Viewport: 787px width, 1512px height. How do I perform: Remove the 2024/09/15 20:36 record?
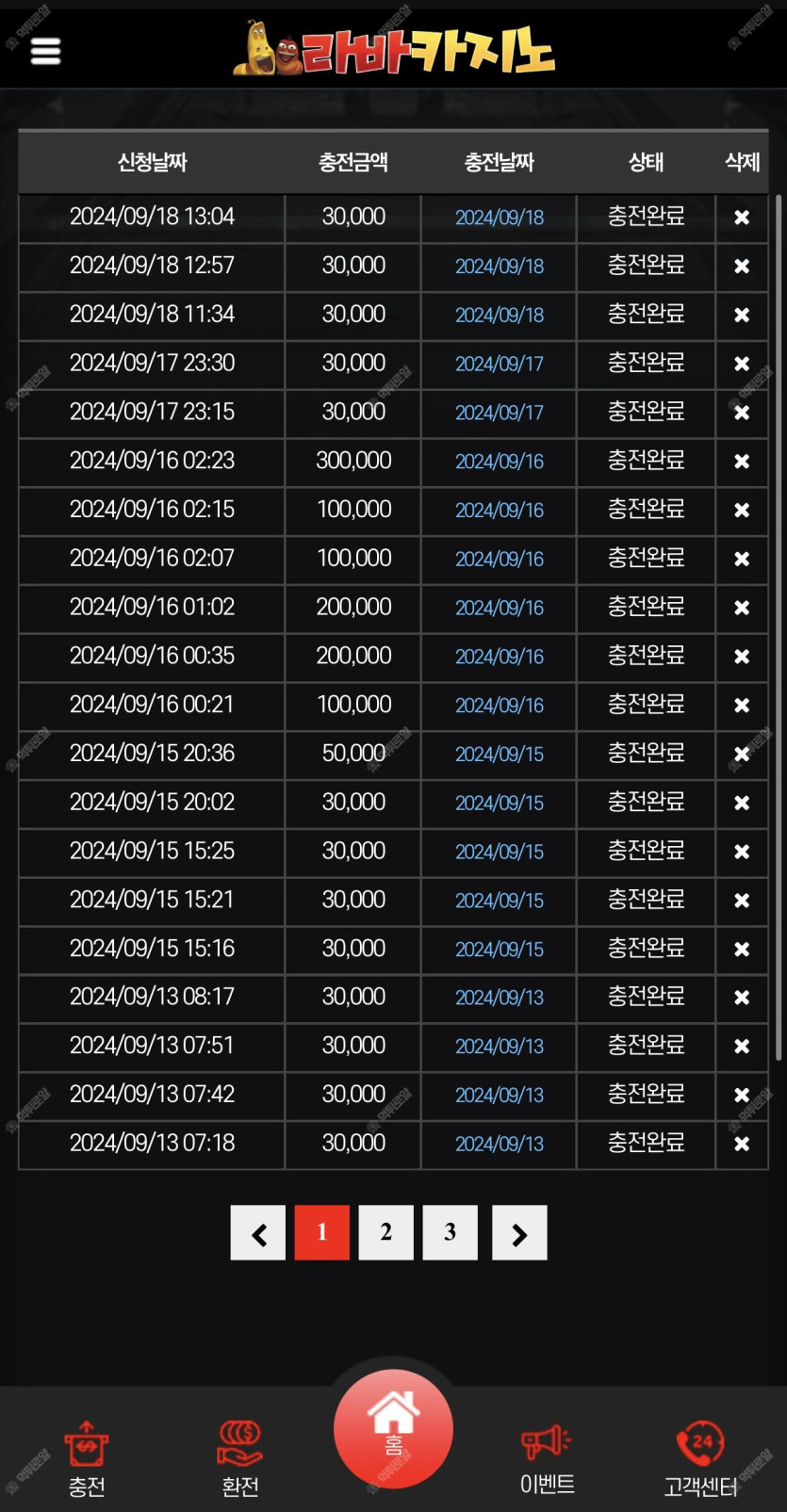coord(742,755)
